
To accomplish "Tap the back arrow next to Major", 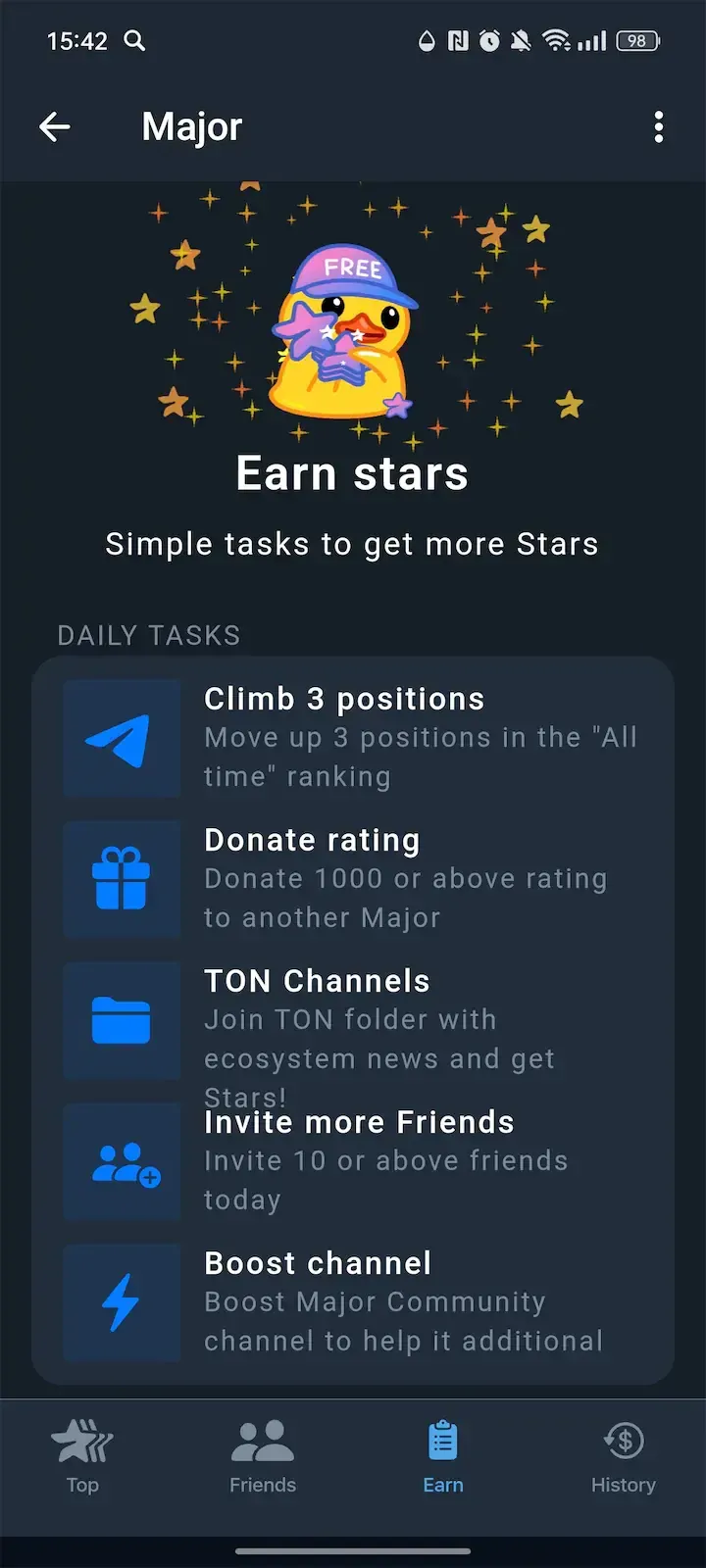I will 55,126.
